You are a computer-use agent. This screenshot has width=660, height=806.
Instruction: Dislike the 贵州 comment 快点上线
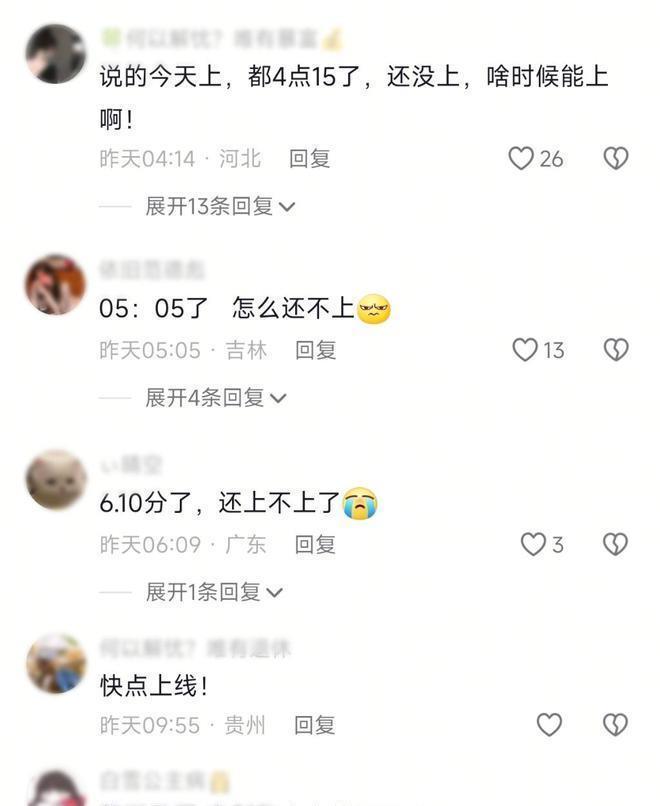tap(616, 725)
